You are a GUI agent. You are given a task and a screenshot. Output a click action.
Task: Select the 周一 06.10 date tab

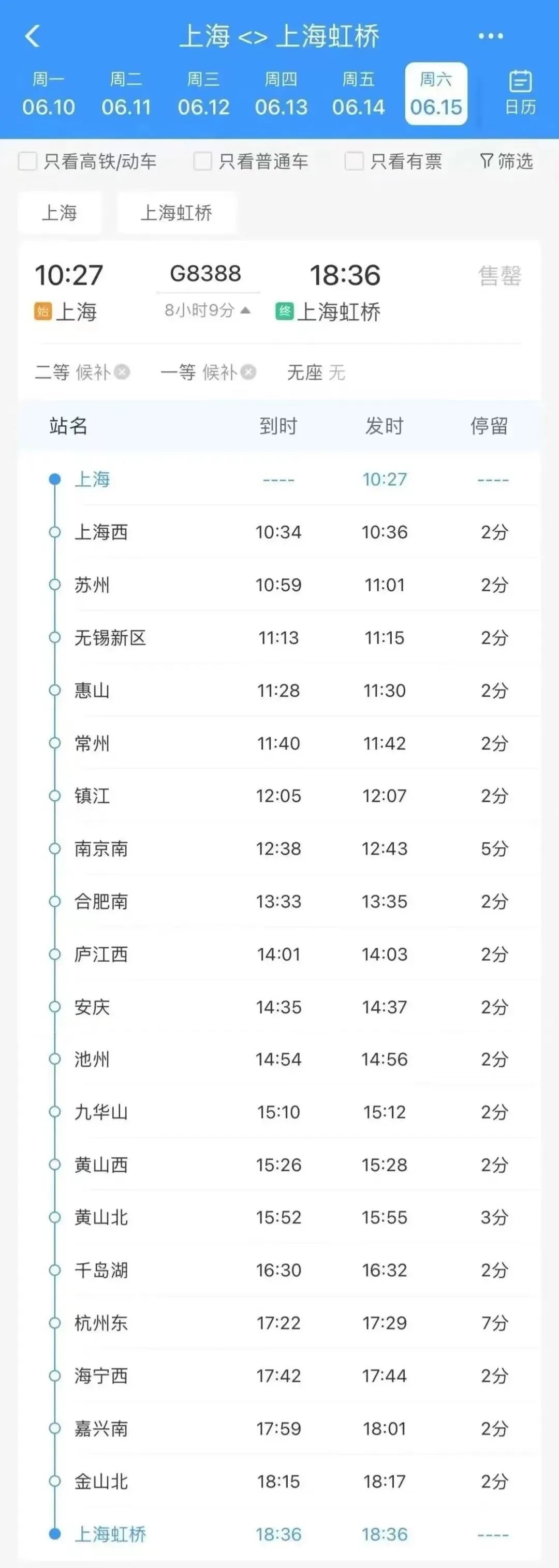pyautogui.click(x=49, y=94)
